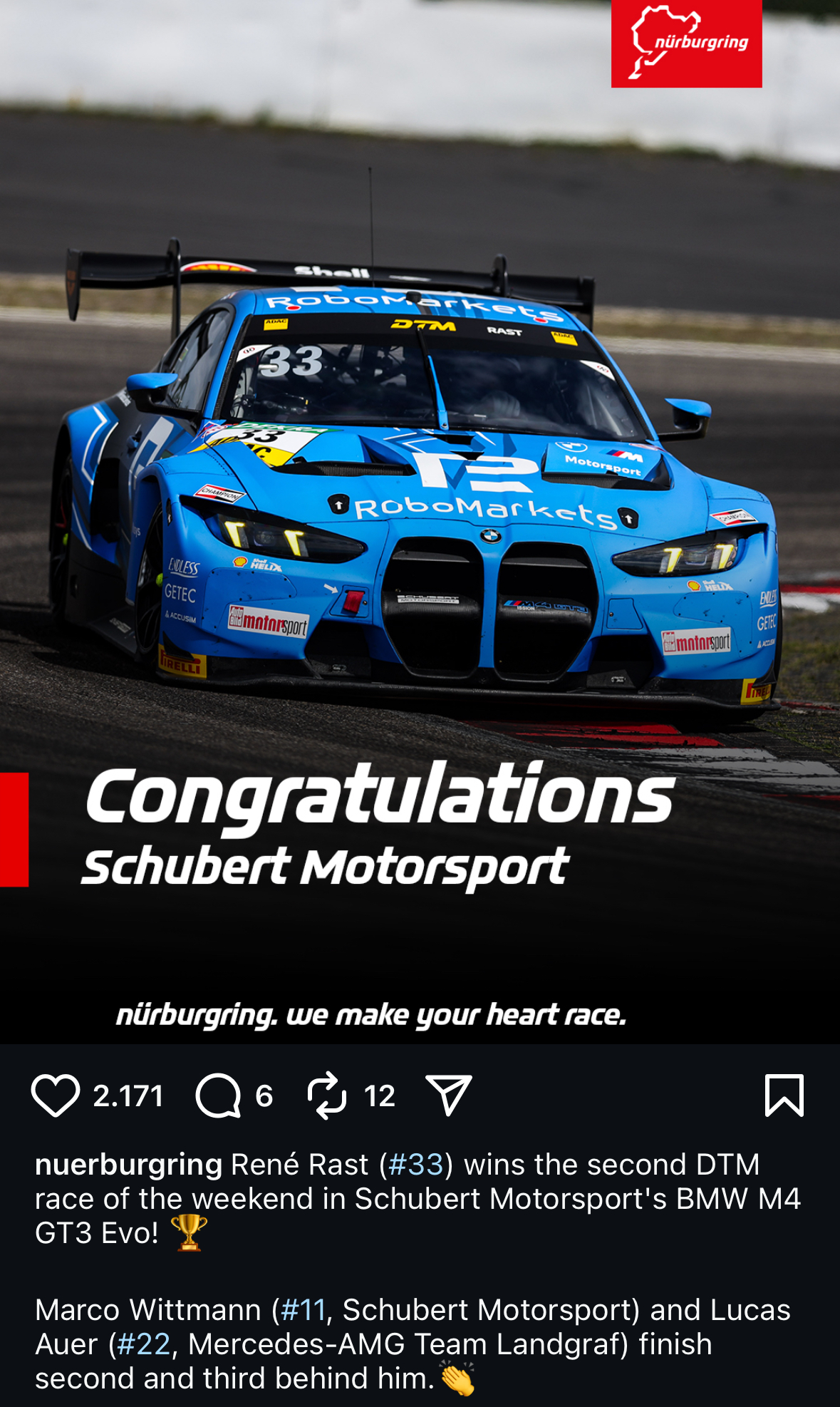The width and height of the screenshot is (840, 1407).
Task: Repost the nuerburgring post
Action: [x=327, y=1096]
